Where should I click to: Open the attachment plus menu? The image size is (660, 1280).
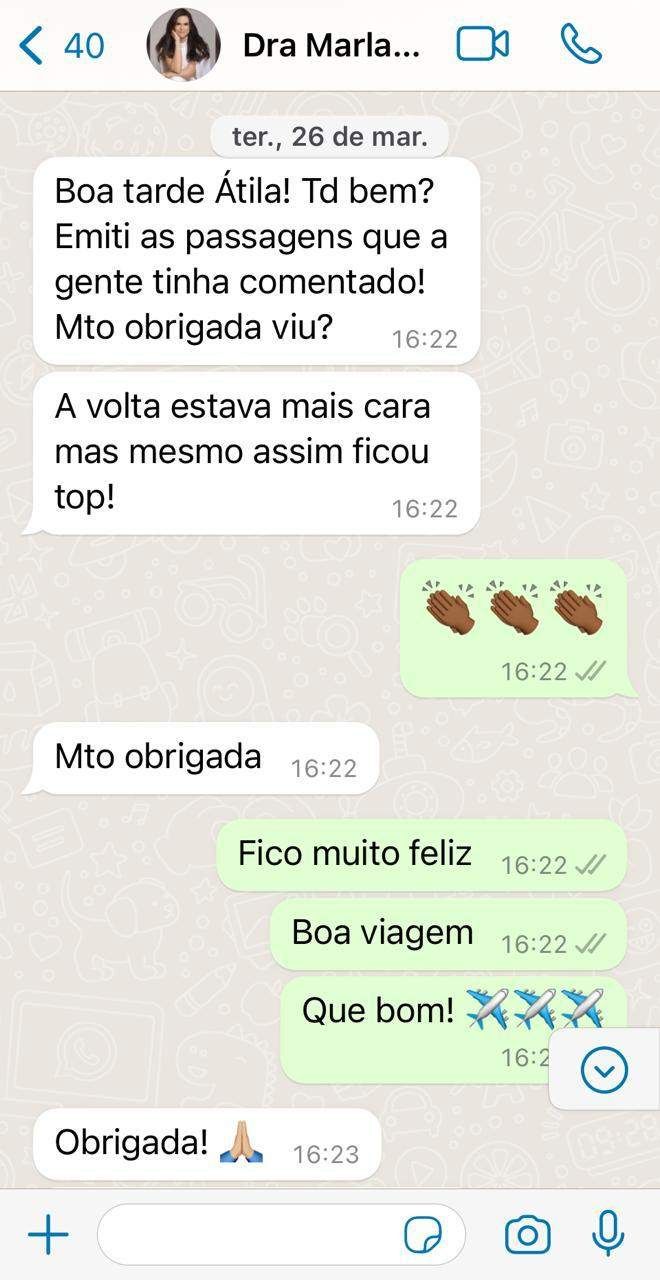47,1236
